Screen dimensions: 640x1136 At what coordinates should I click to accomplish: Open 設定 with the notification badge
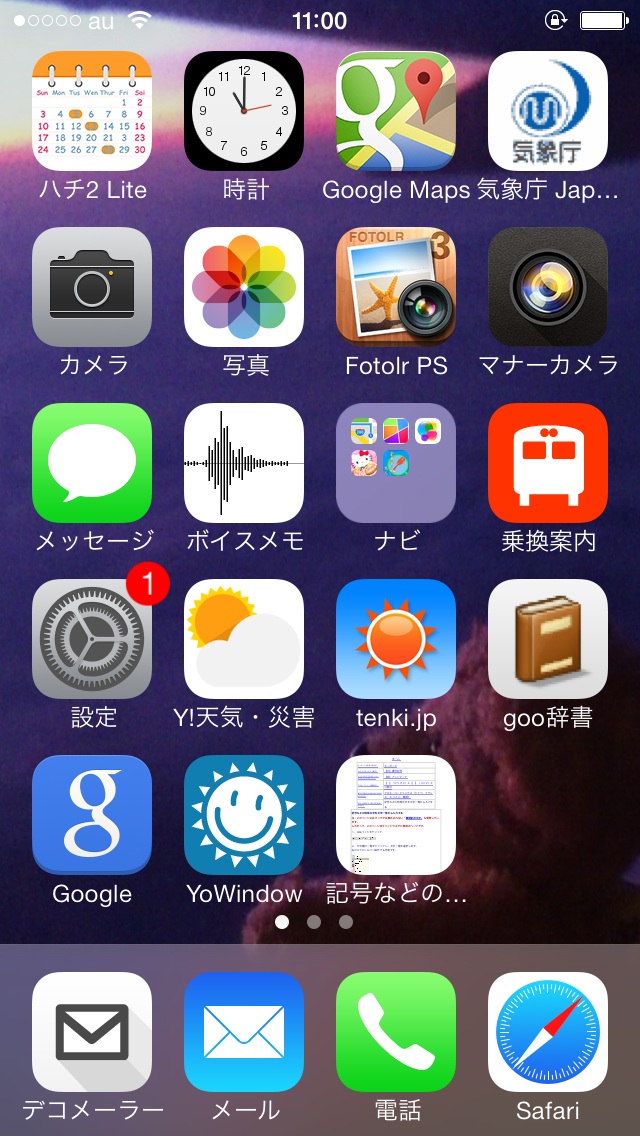[92, 640]
